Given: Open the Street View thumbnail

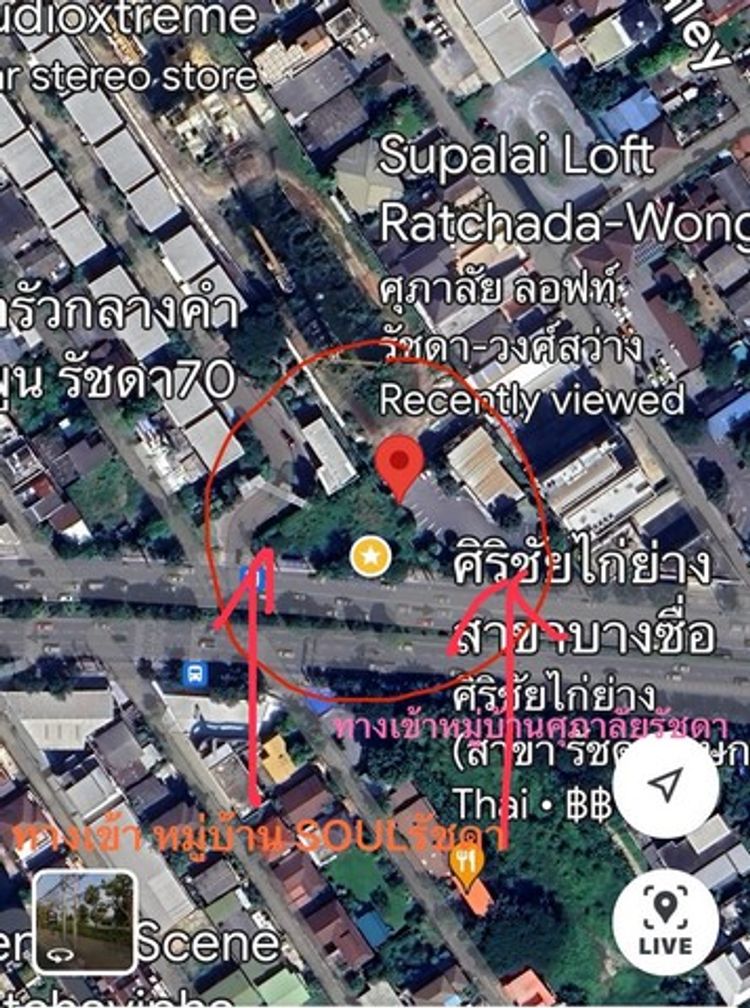Looking at the screenshot, I should pyautogui.click(x=85, y=921).
